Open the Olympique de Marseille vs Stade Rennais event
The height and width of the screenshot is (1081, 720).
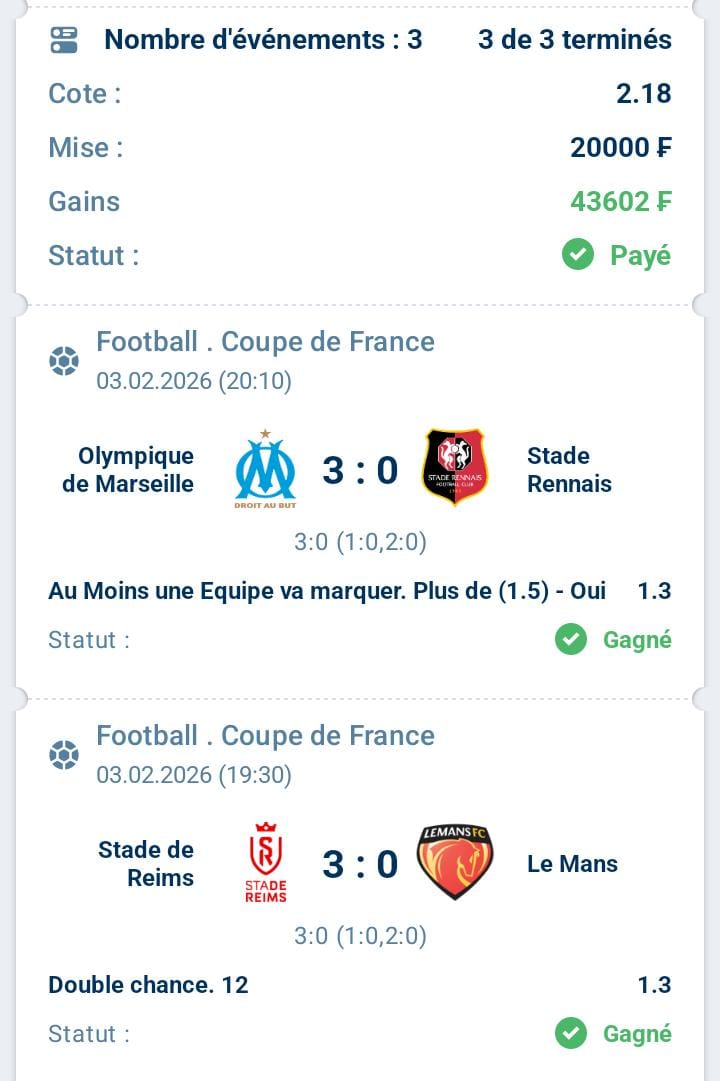(x=360, y=470)
